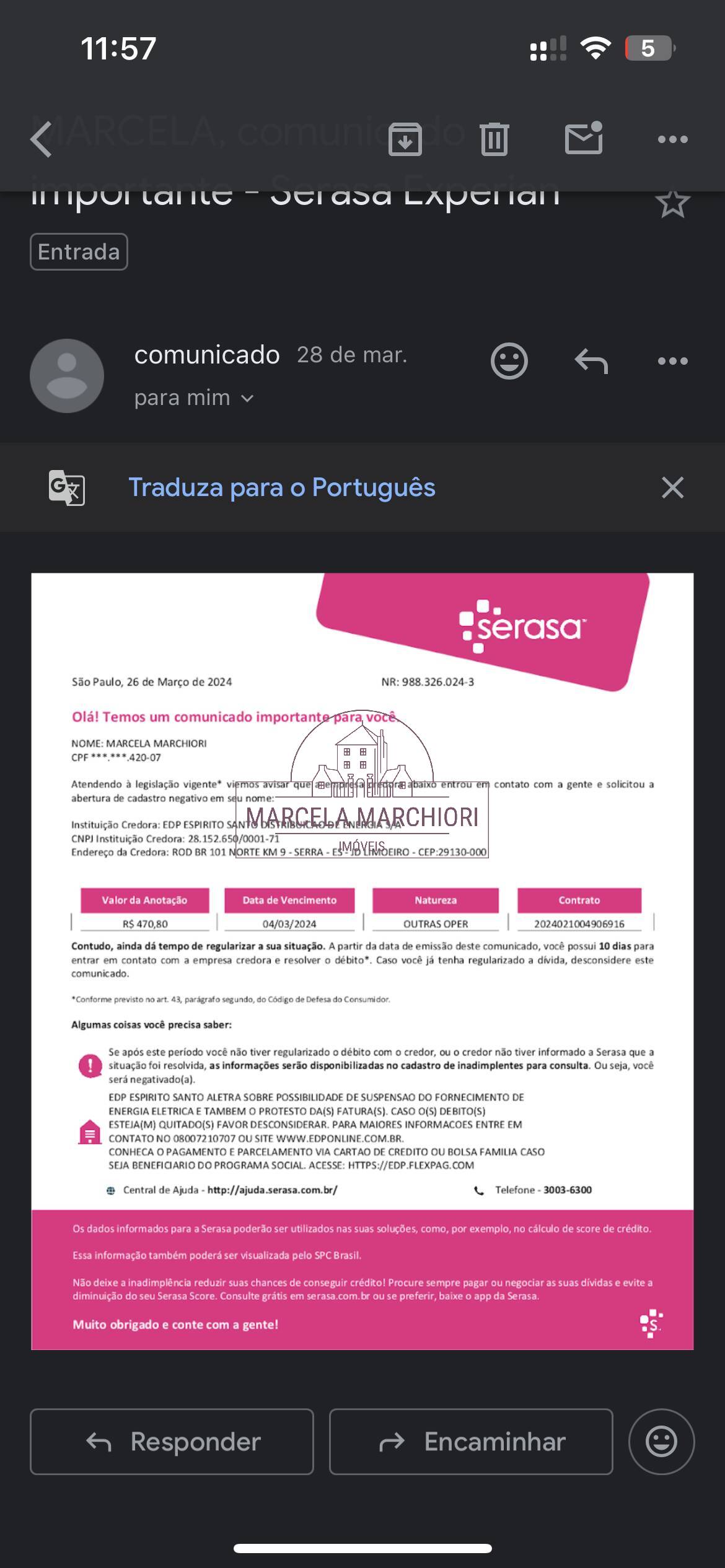The image size is (725, 1568).
Task: Star this Serasa Experian email
Action: tap(672, 204)
